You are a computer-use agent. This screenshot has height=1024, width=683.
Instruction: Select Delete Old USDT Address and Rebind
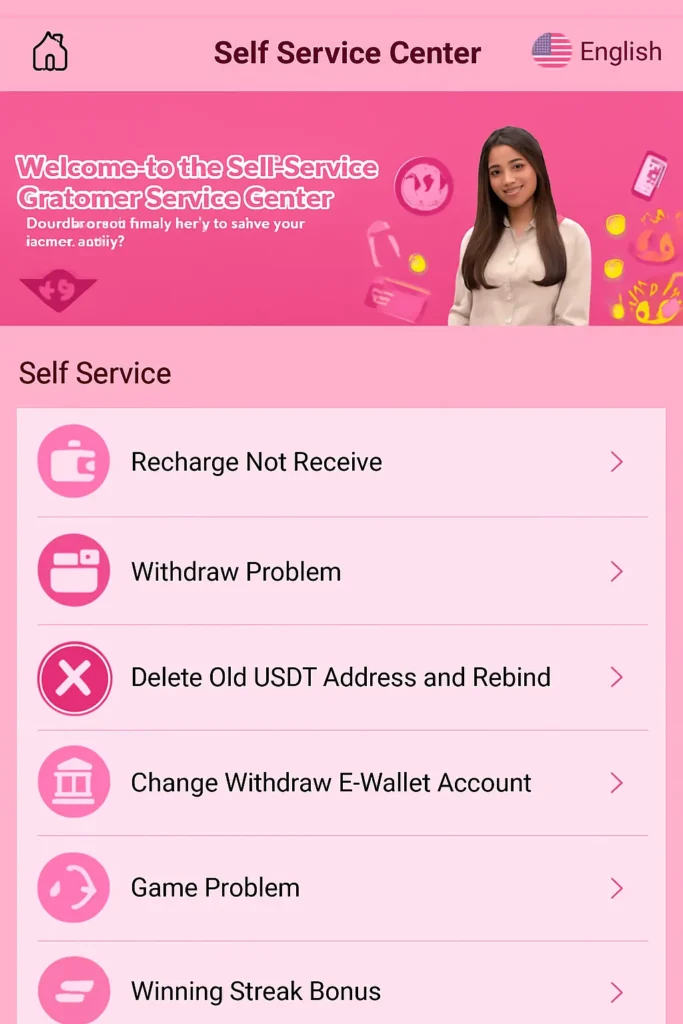click(x=341, y=677)
